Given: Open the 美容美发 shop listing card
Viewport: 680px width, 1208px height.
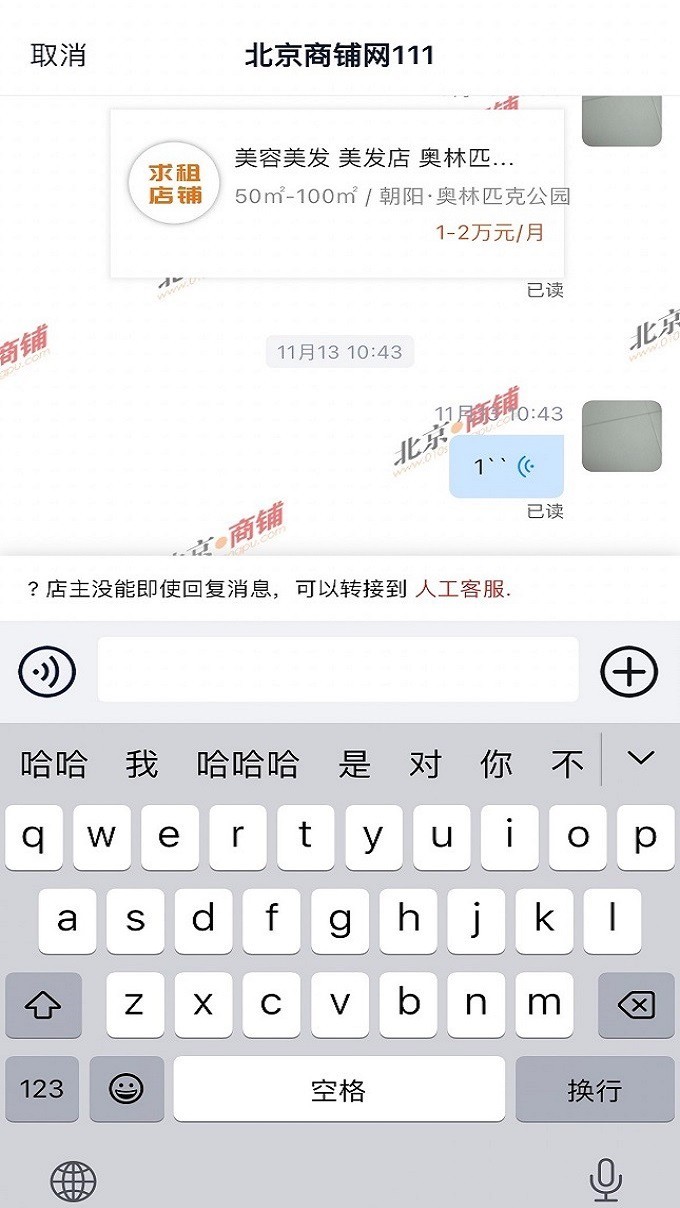Looking at the screenshot, I should (337, 194).
